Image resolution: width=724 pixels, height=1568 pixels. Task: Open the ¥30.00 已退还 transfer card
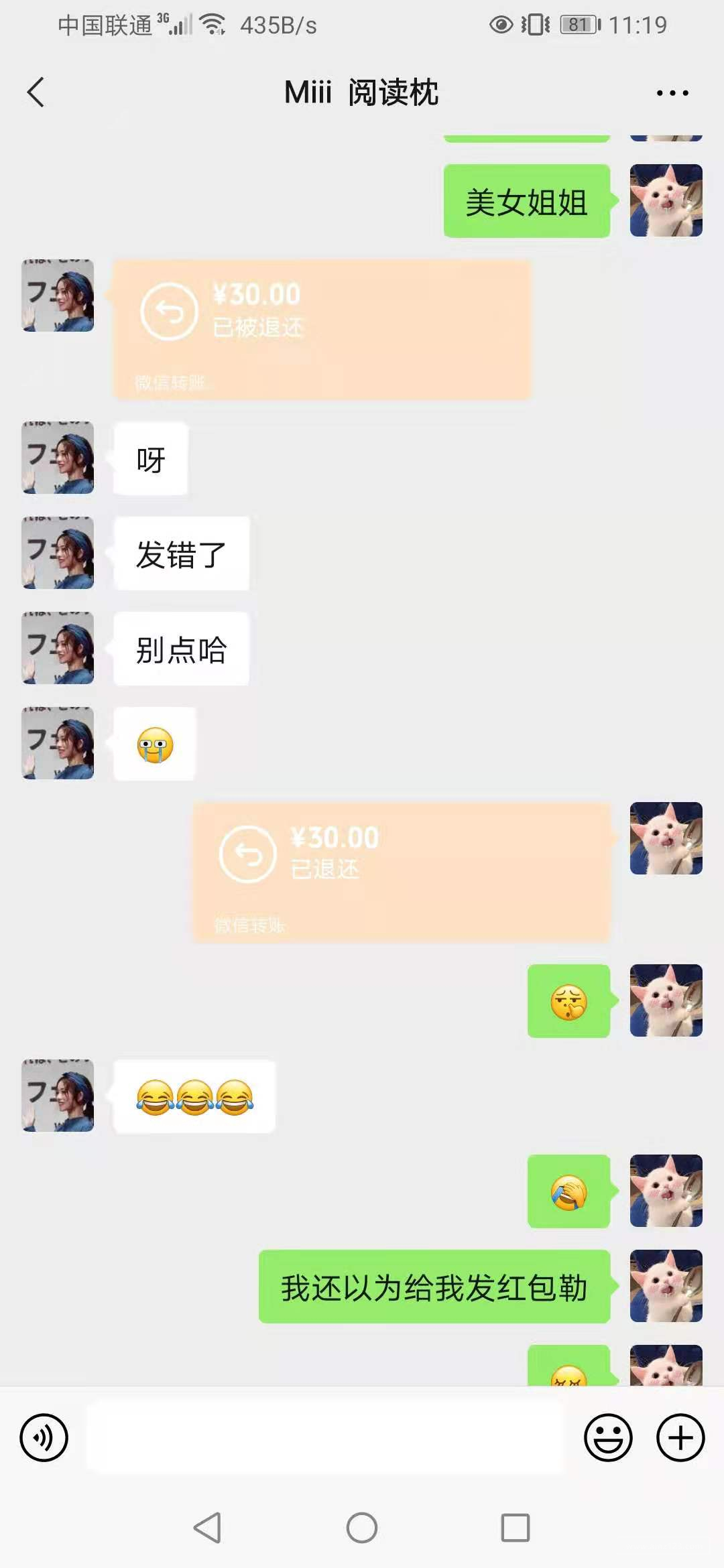pos(402,872)
